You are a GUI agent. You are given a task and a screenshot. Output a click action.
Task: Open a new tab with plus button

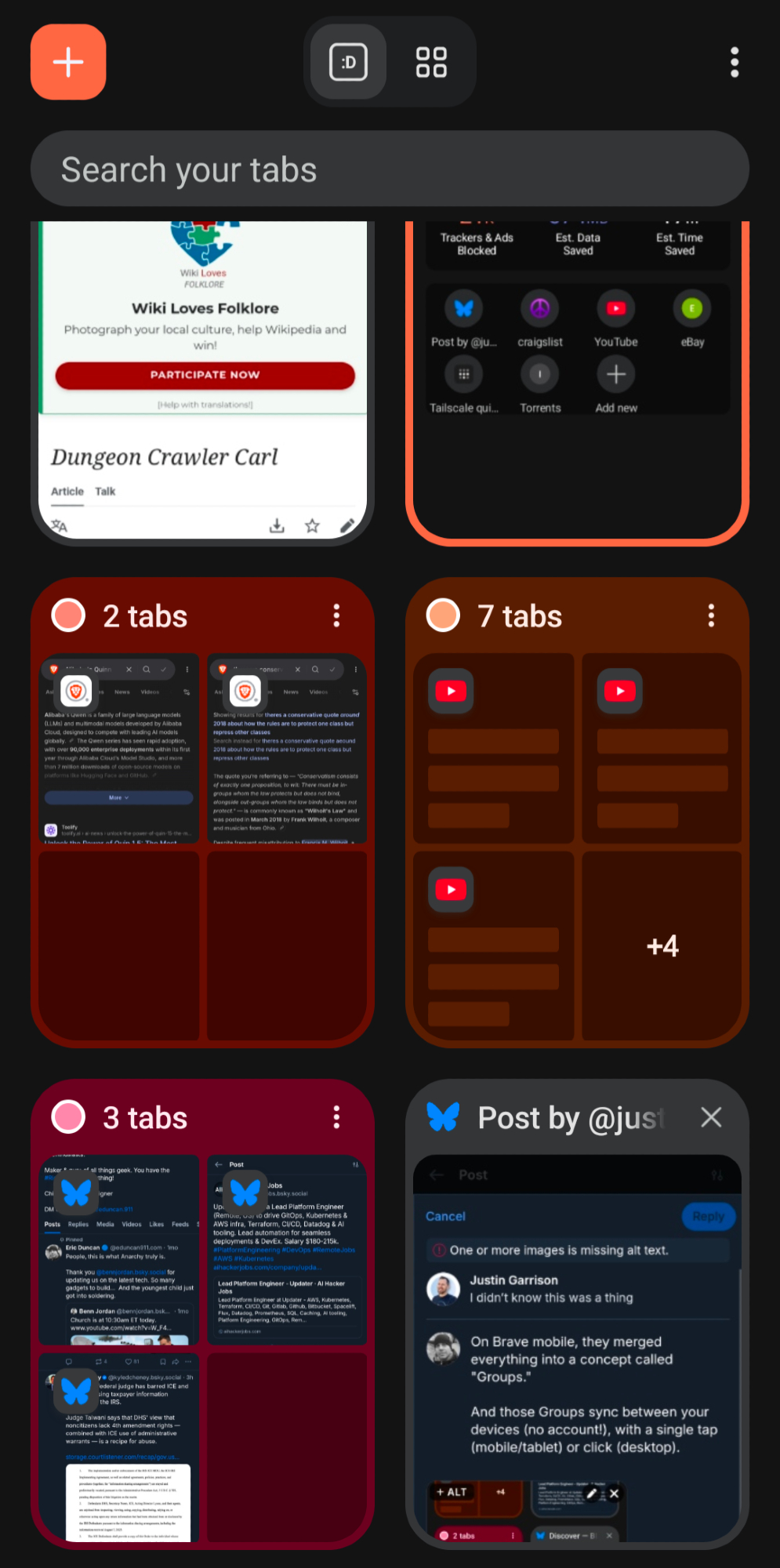click(68, 62)
